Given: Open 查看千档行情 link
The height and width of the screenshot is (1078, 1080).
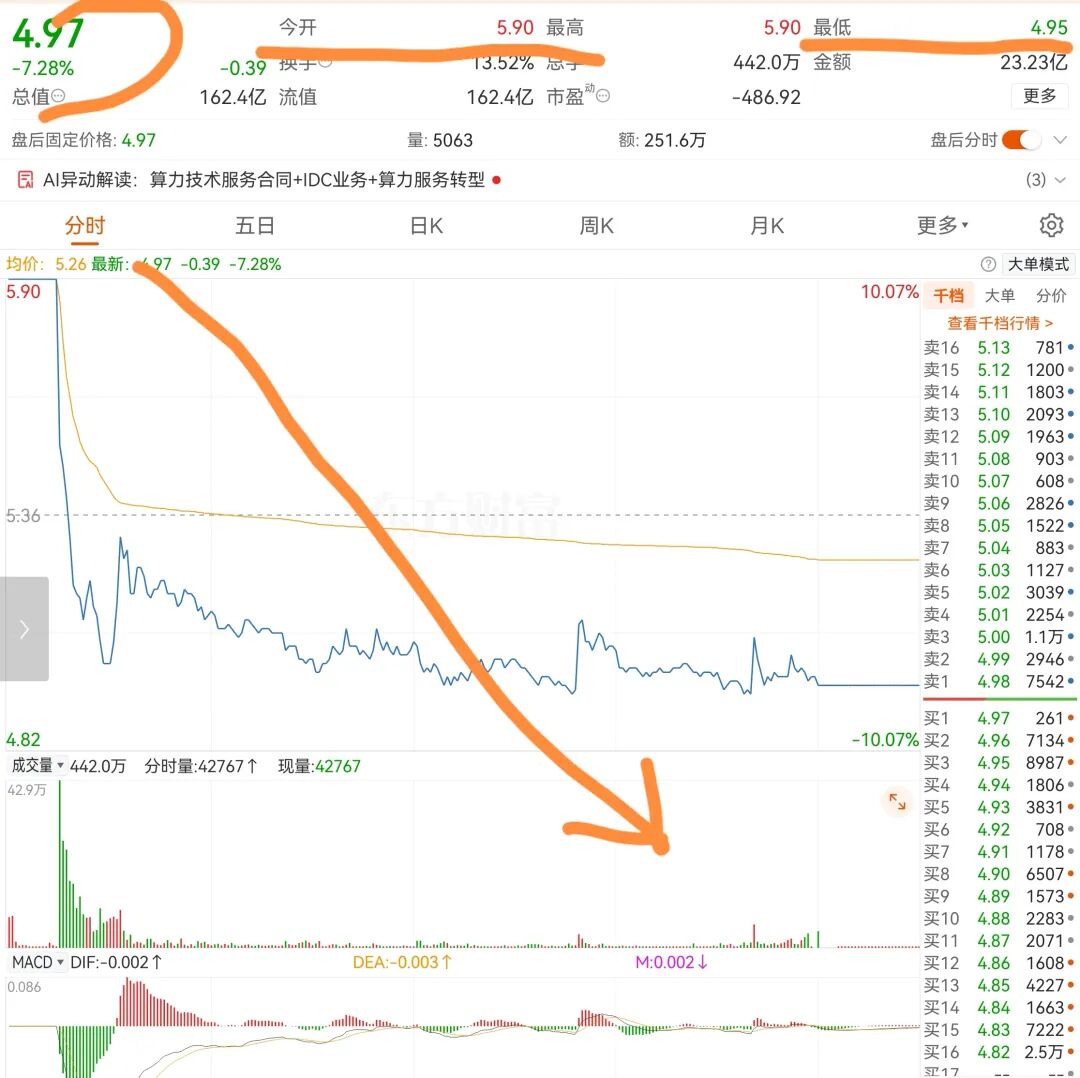Looking at the screenshot, I should pyautogui.click(x=999, y=322).
